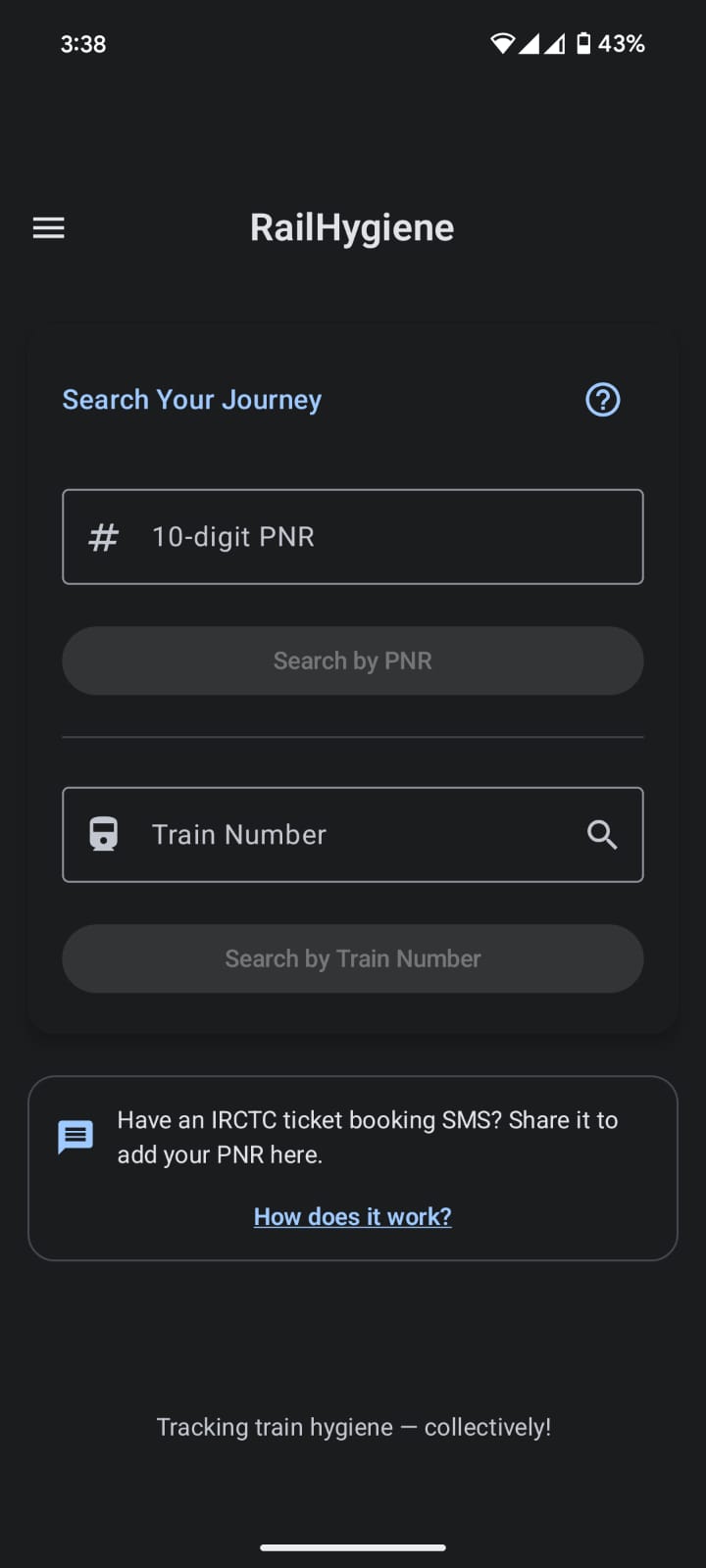The width and height of the screenshot is (706, 1568).
Task: Tap the RailHygiene title
Action: [x=352, y=226]
